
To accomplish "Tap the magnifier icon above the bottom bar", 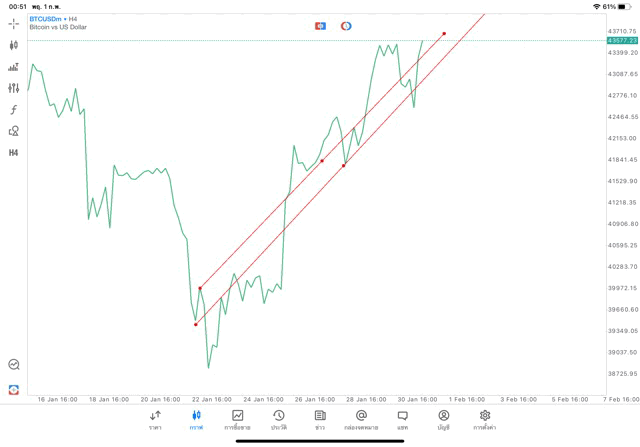I will click(x=13, y=365).
